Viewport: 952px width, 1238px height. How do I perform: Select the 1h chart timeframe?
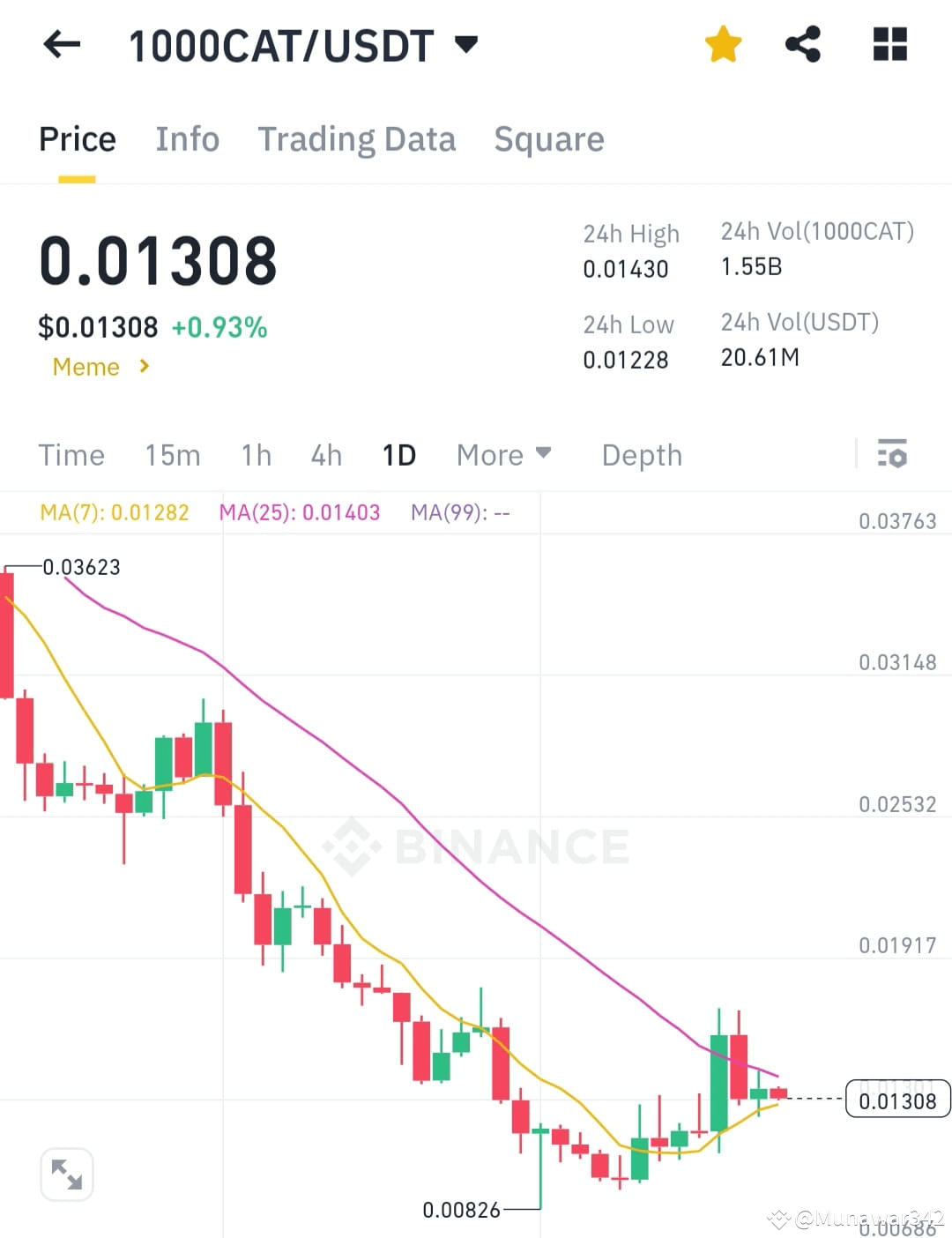tap(256, 454)
